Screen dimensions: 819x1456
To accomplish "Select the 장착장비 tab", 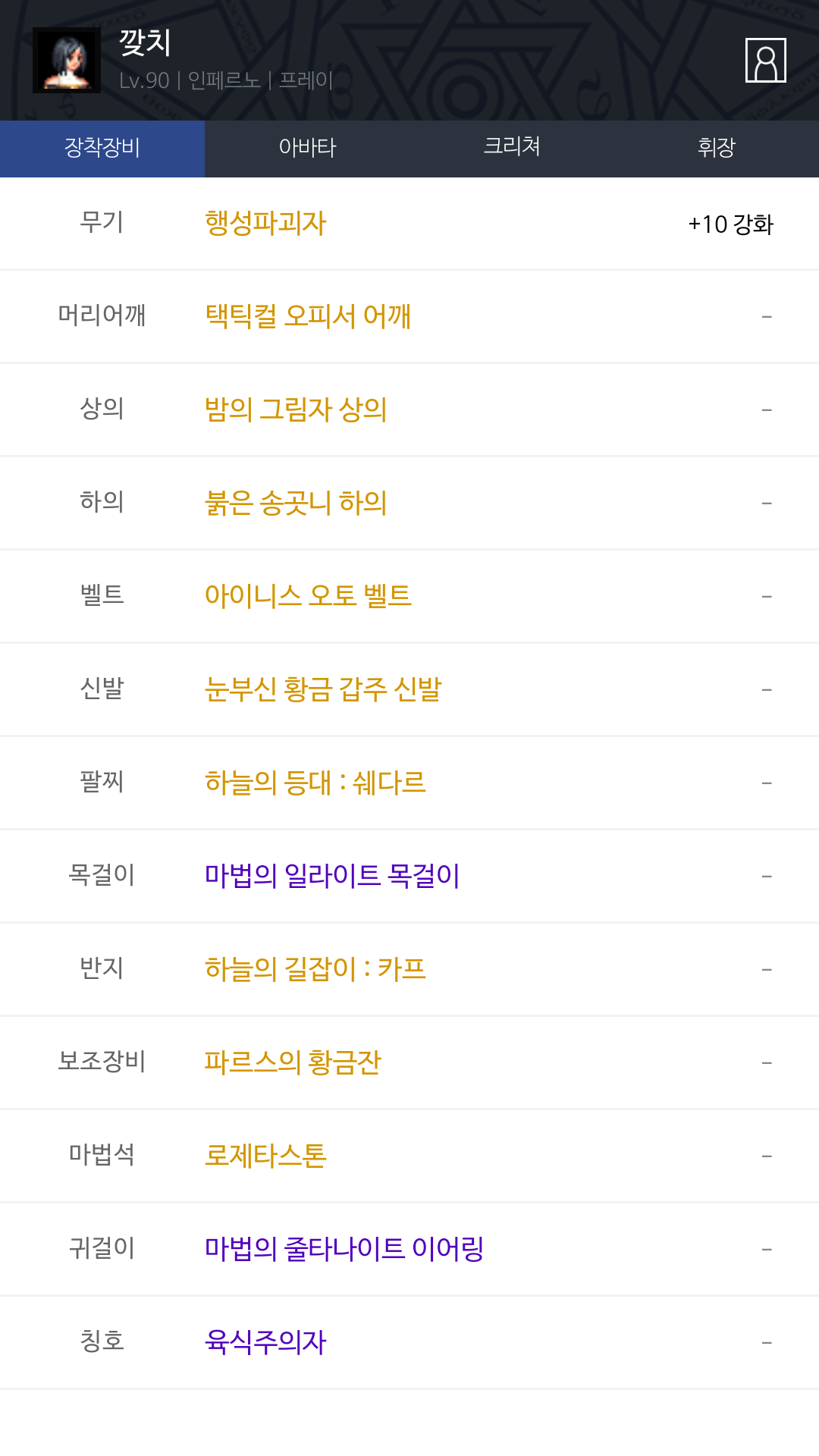I will [102, 148].
